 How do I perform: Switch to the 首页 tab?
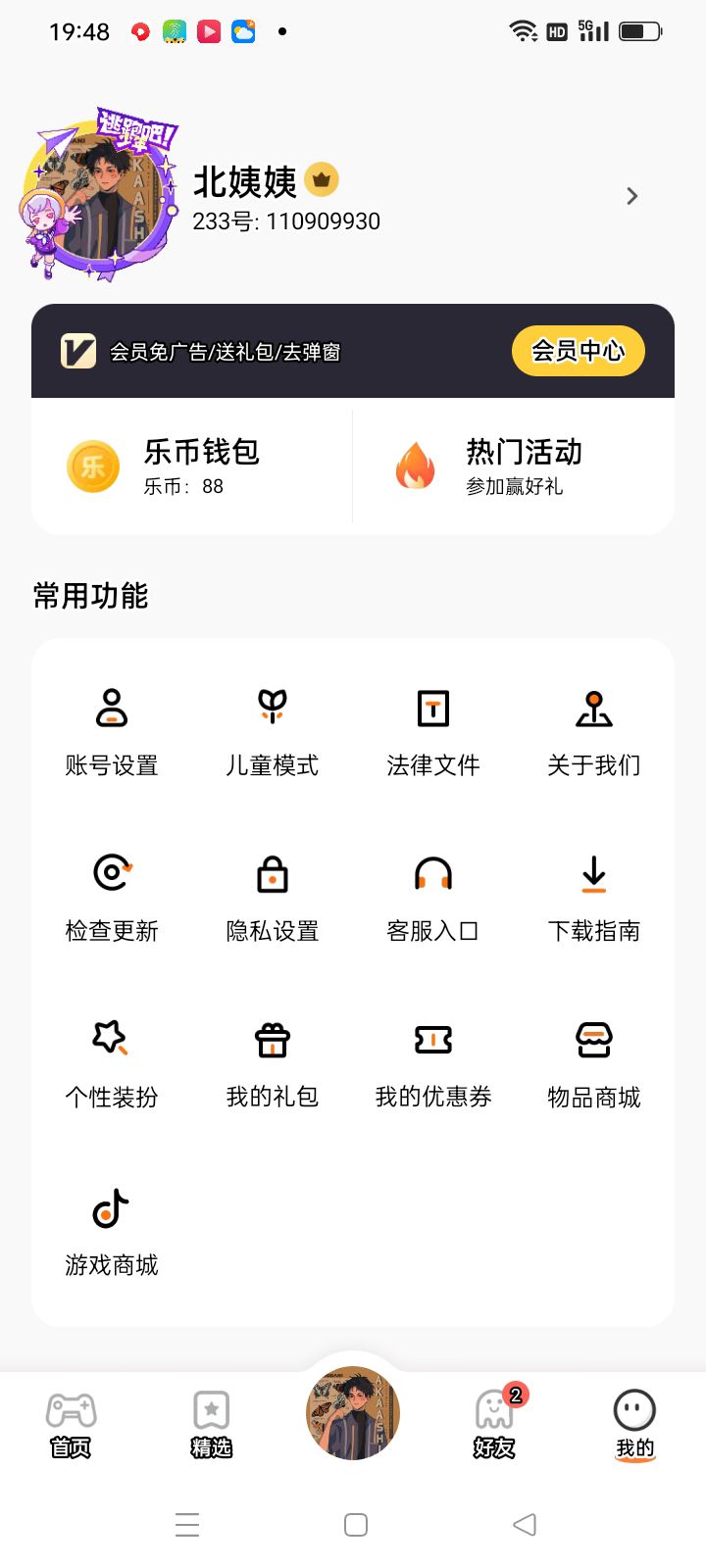71,1425
